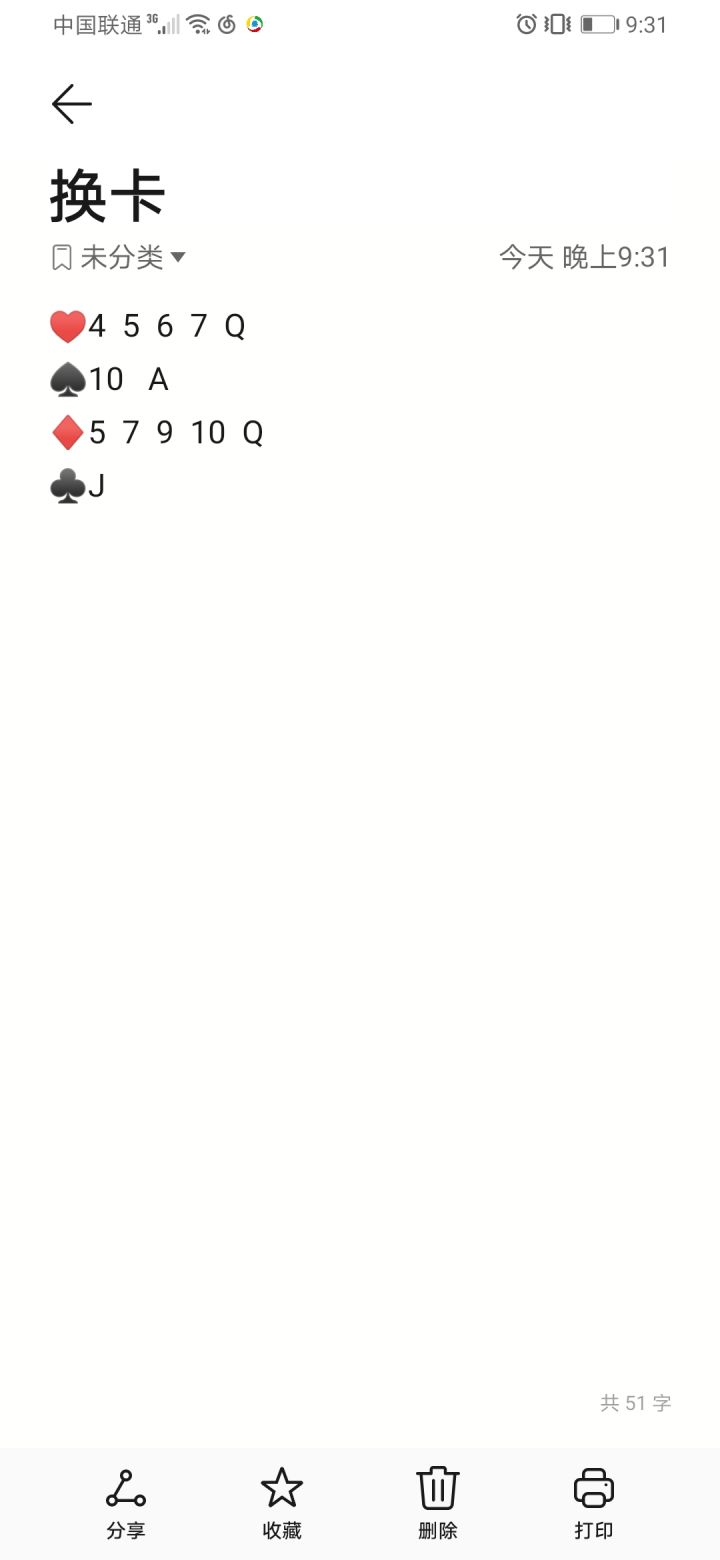Expand category options via the triangle indicator
The width and height of the screenshot is (720, 1560).
(179, 258)
